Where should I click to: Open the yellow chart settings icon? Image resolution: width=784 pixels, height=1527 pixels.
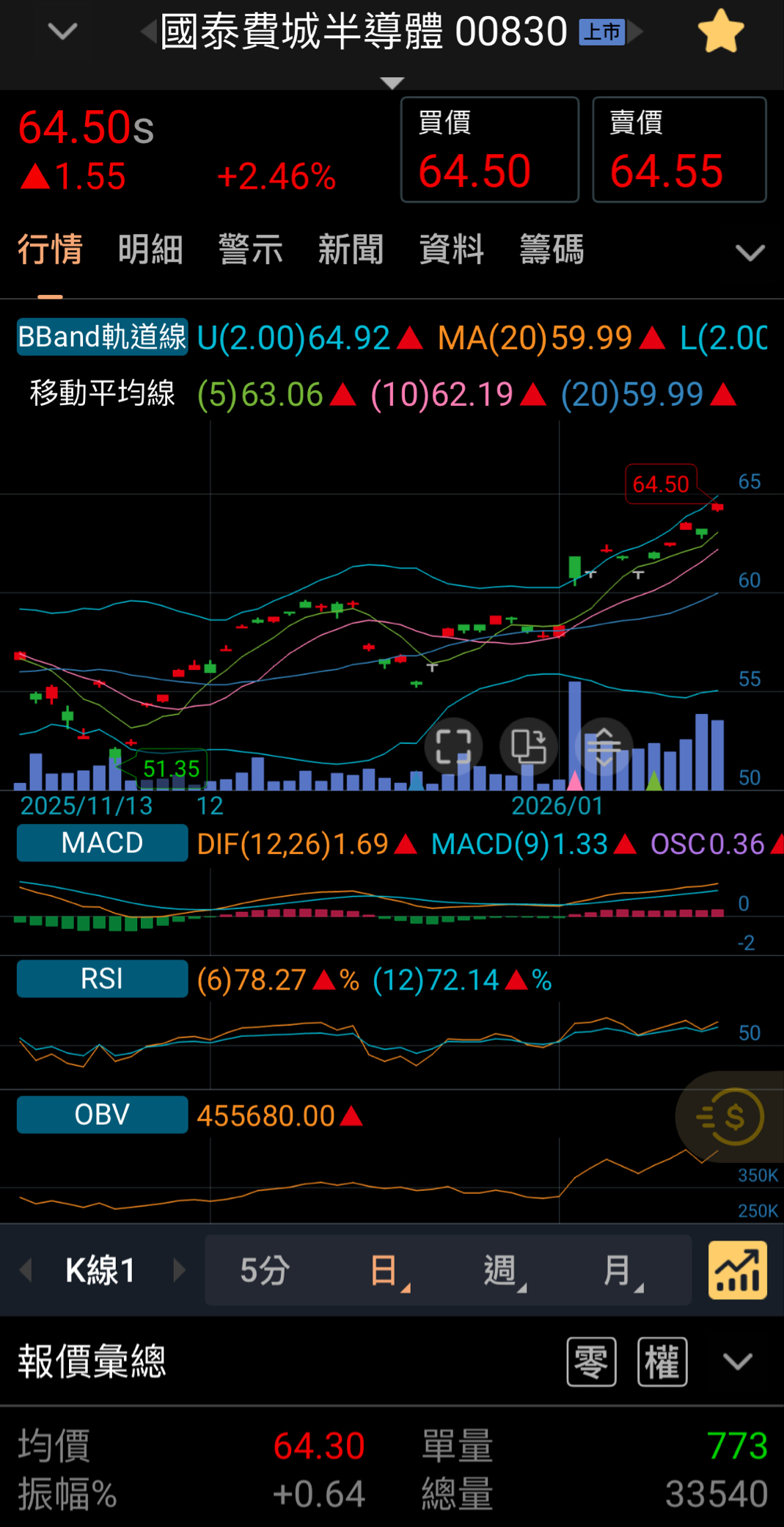tap(737, 1270)
